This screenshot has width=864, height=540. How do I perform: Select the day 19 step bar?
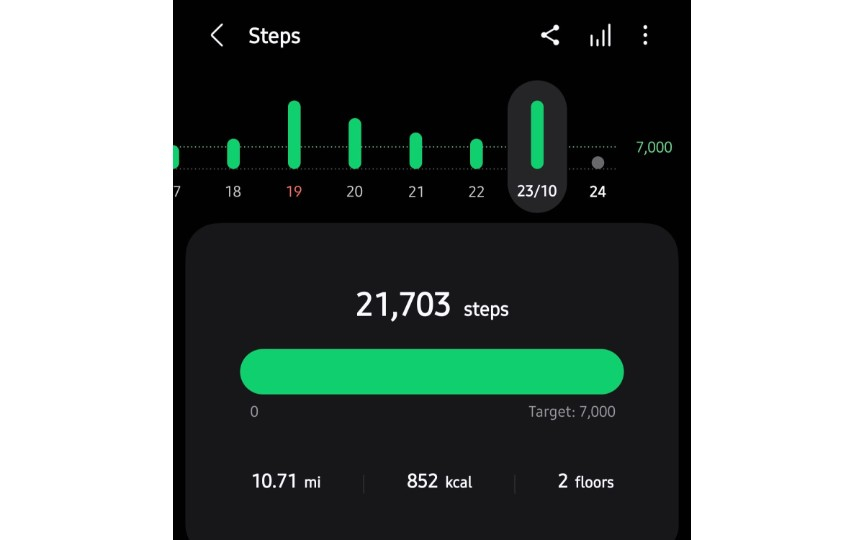[x=294, y=135]
